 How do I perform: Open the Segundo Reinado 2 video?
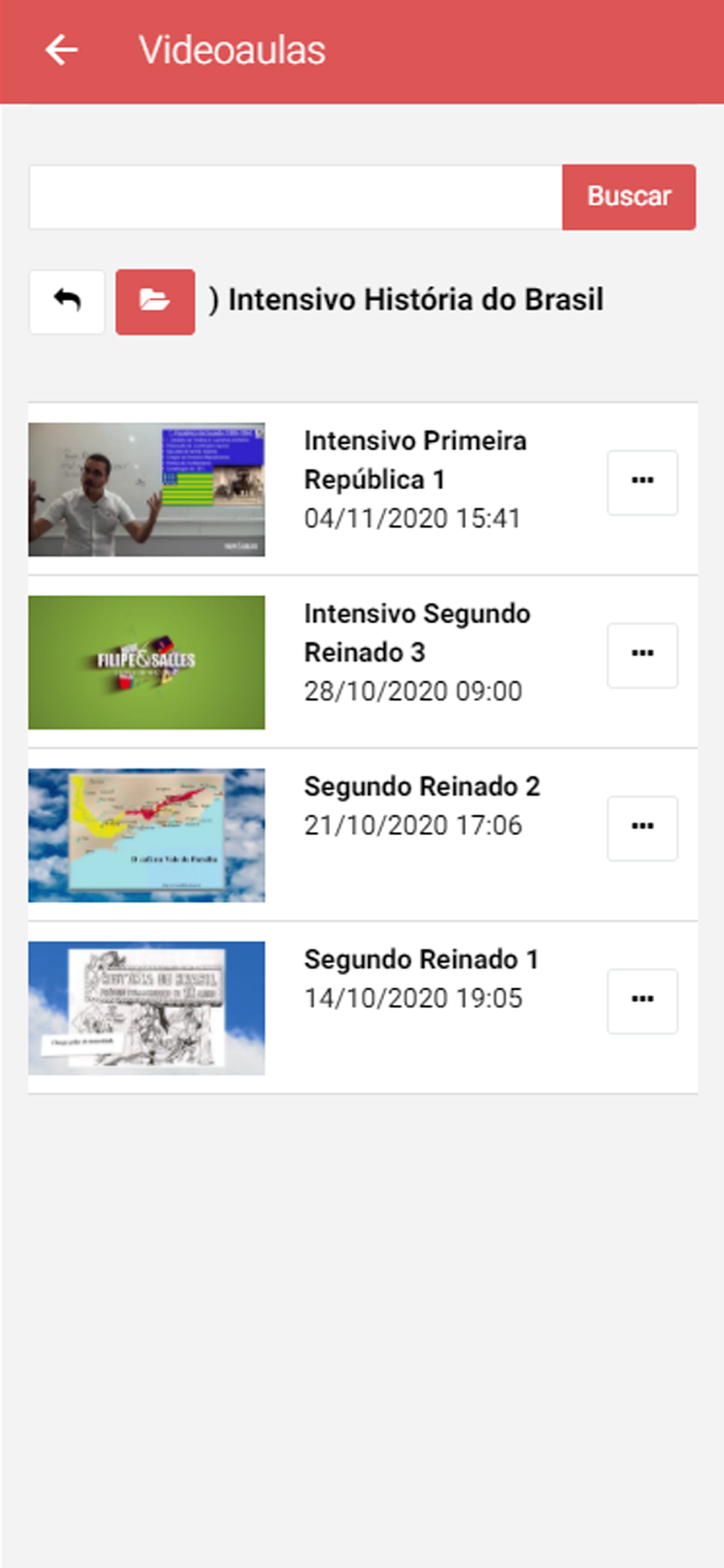click(147, 835)
